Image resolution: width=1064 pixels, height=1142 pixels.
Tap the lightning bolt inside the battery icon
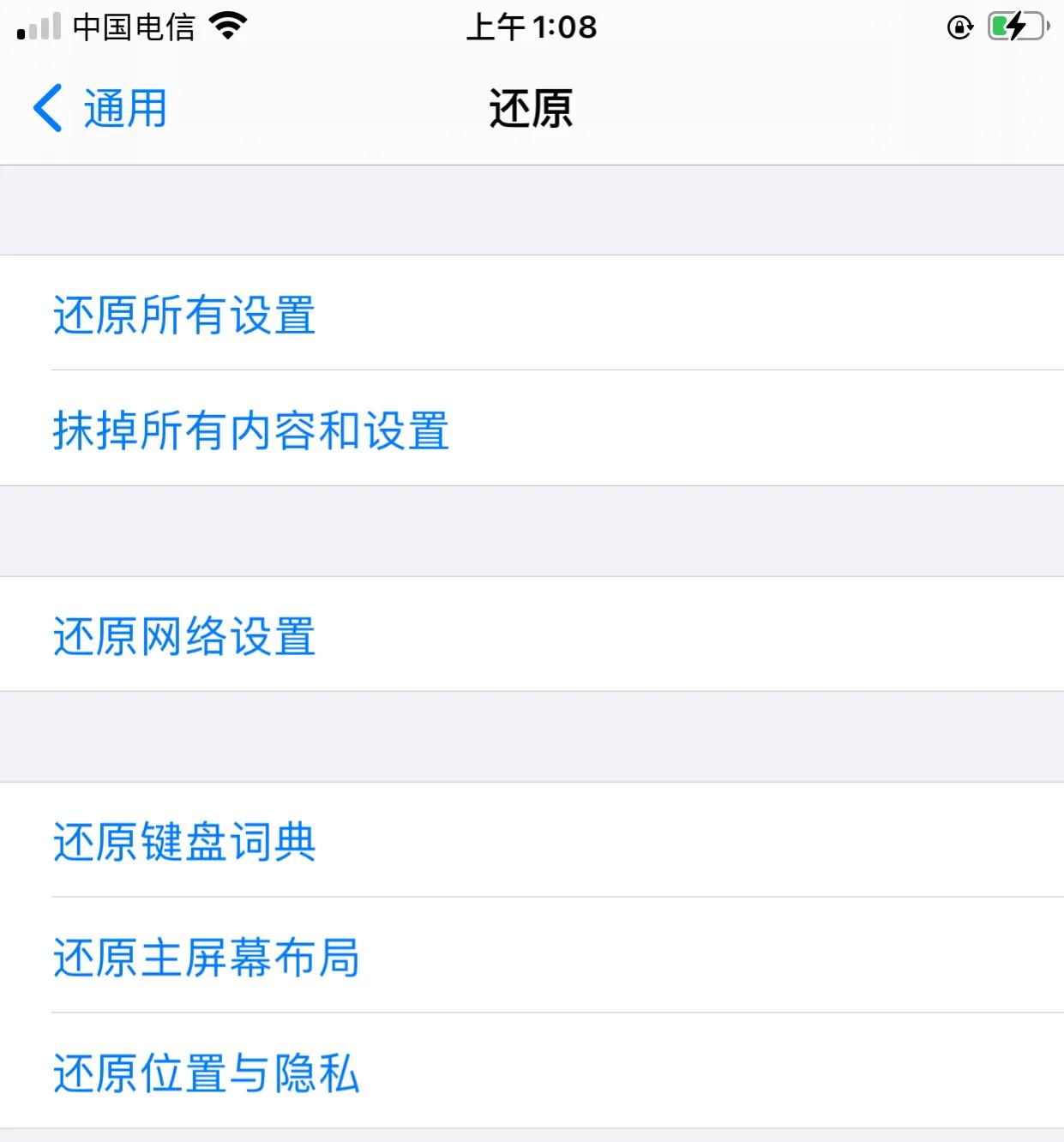[1017, 27]
